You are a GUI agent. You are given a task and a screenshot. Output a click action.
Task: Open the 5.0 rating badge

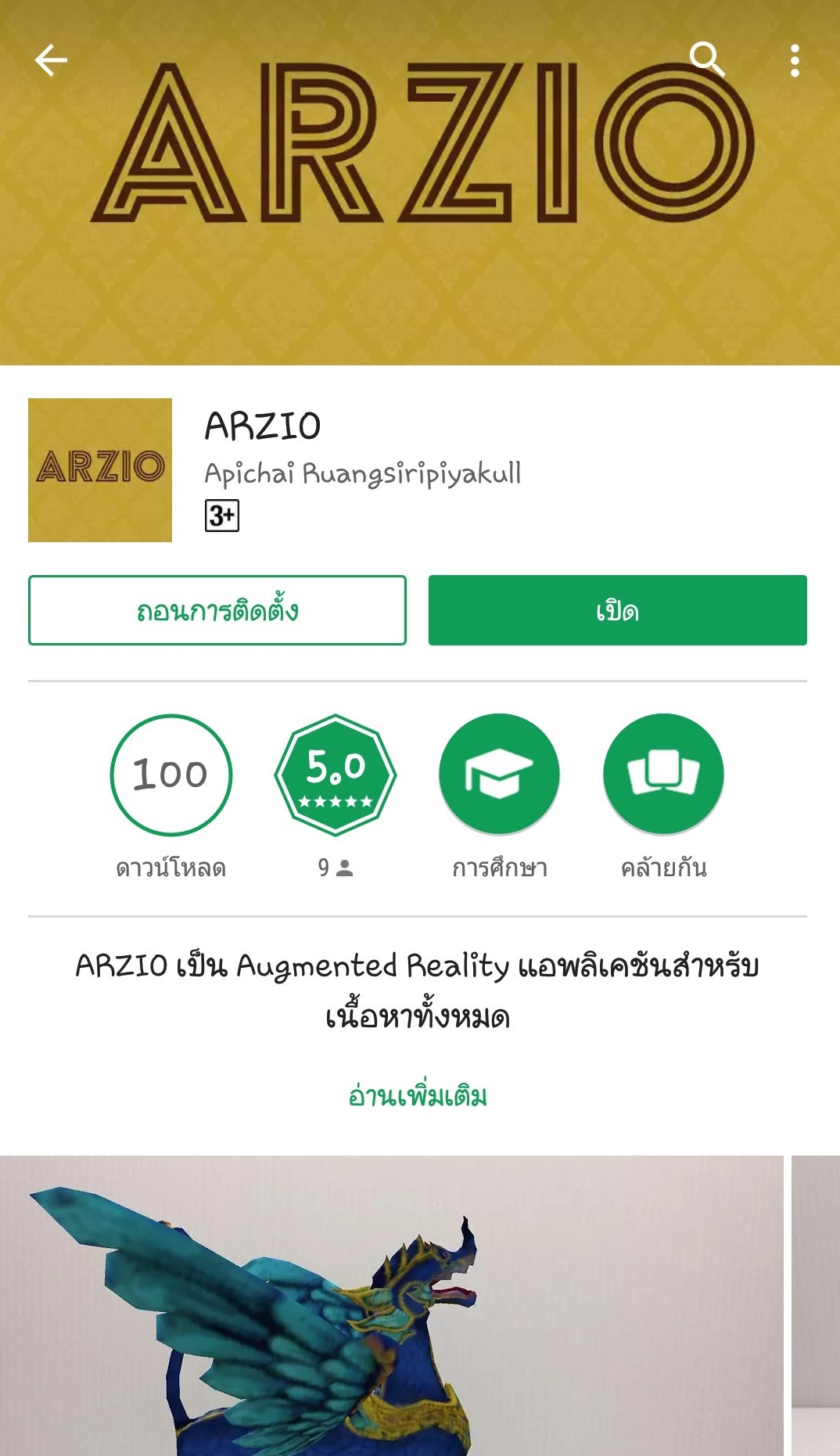point(336,775)
